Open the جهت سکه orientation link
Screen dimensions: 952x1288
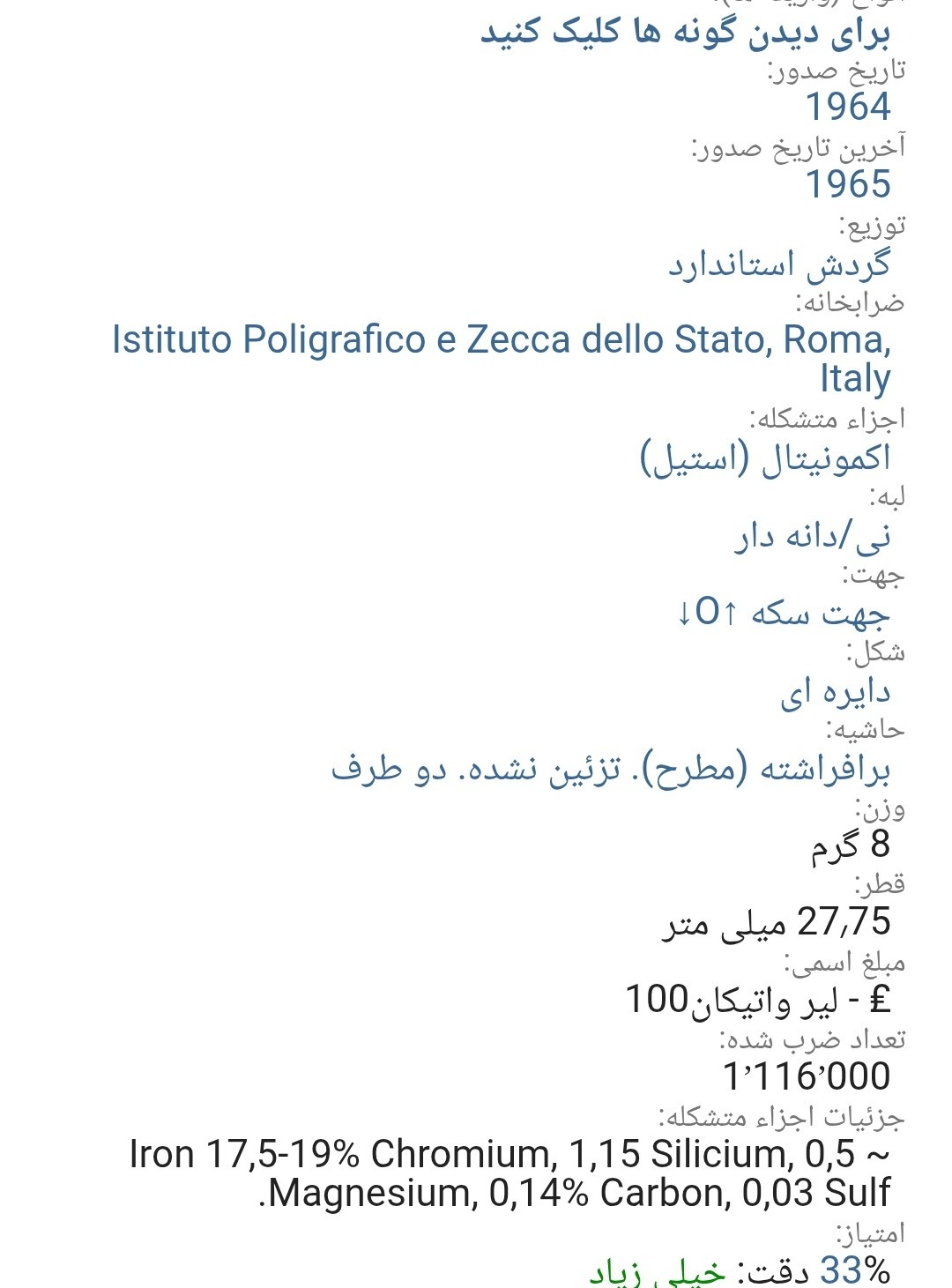point(783,613)
